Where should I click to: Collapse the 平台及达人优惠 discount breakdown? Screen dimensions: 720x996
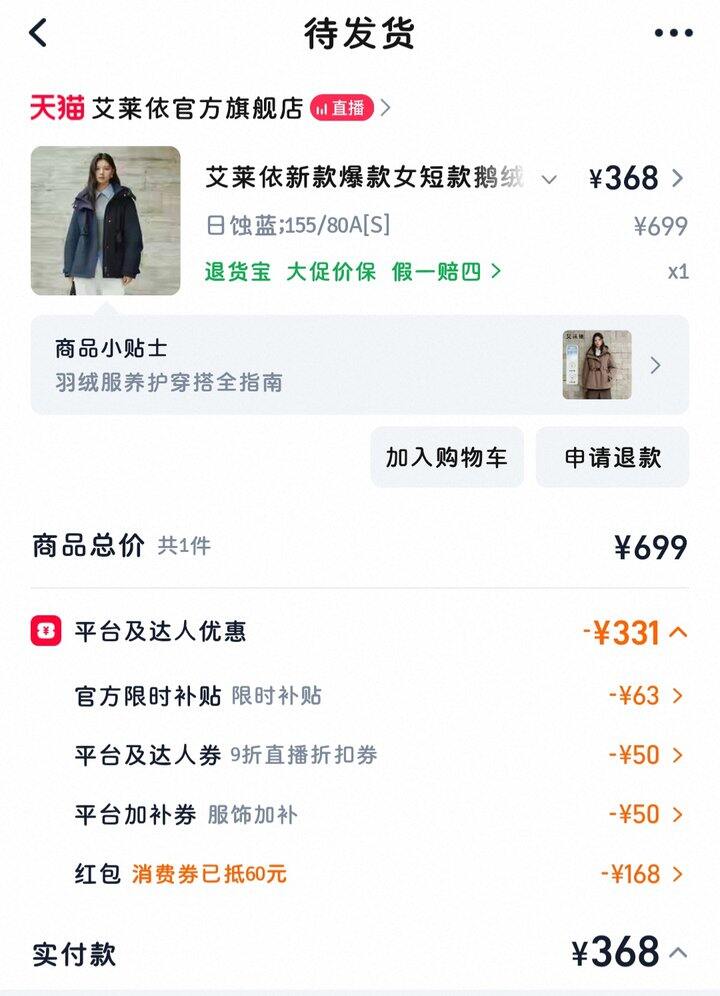click(x=678, y=632)
